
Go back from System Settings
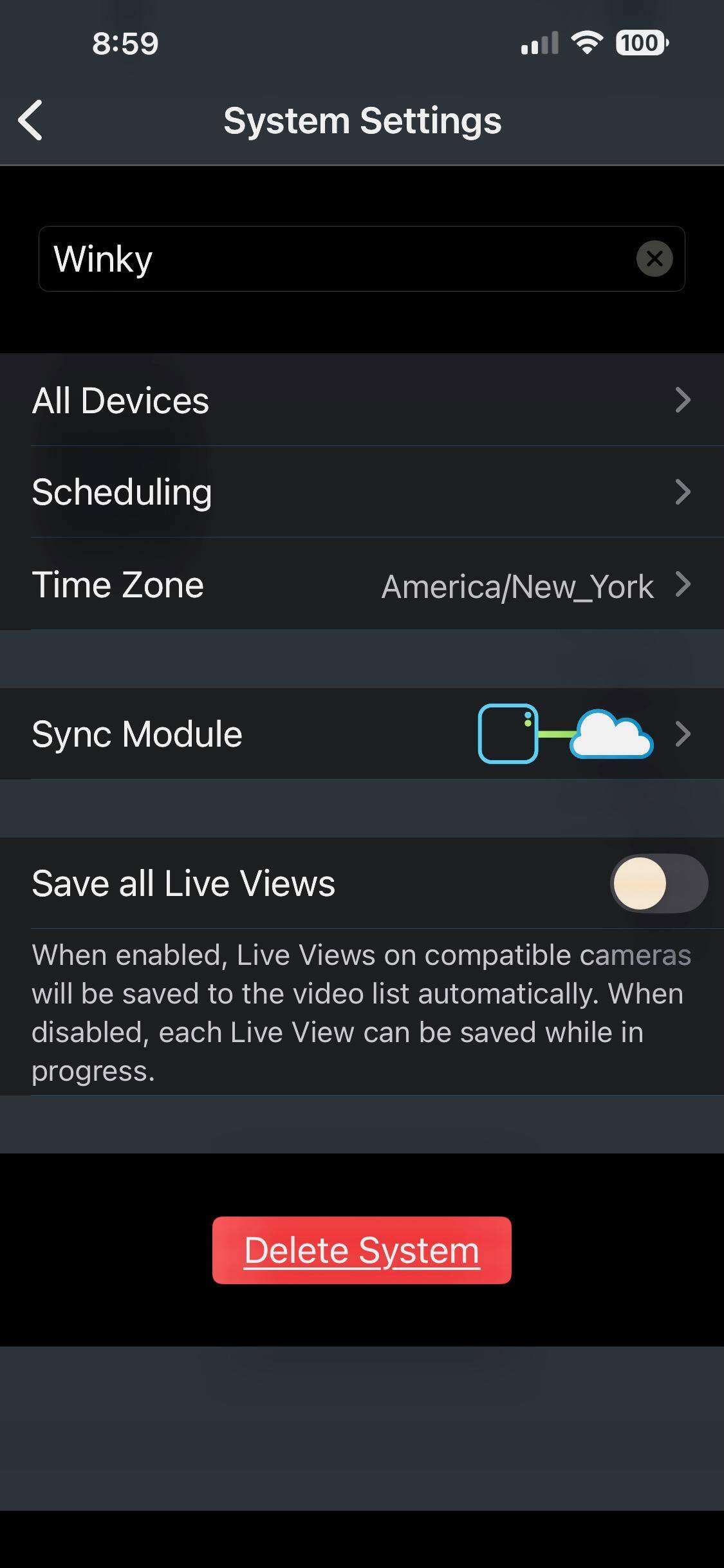[31, 120]
